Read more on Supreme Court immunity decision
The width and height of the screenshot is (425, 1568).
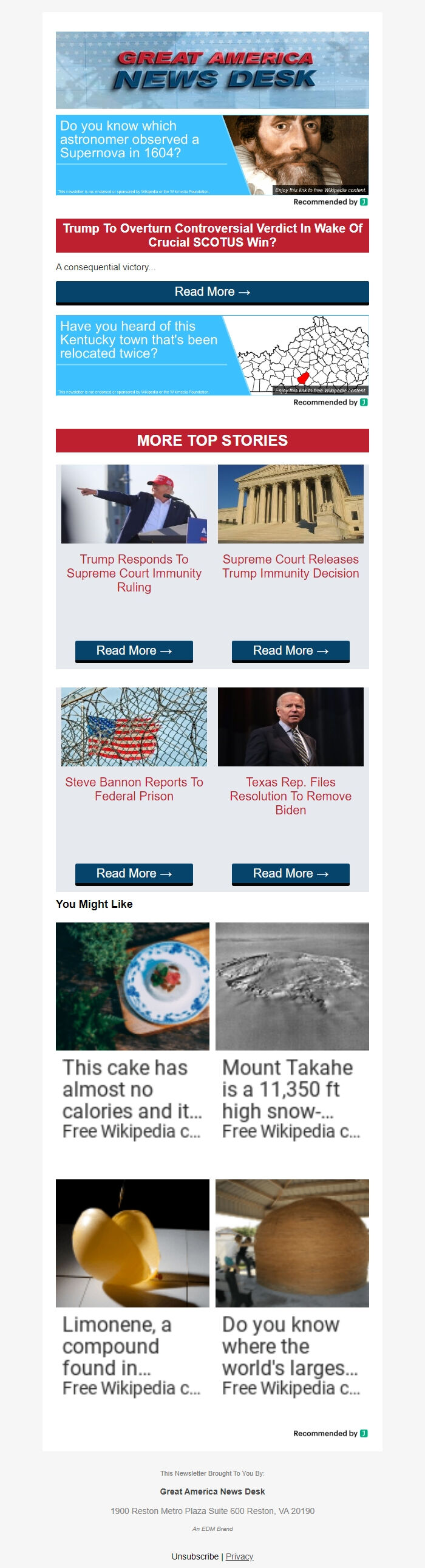[290, 650]
